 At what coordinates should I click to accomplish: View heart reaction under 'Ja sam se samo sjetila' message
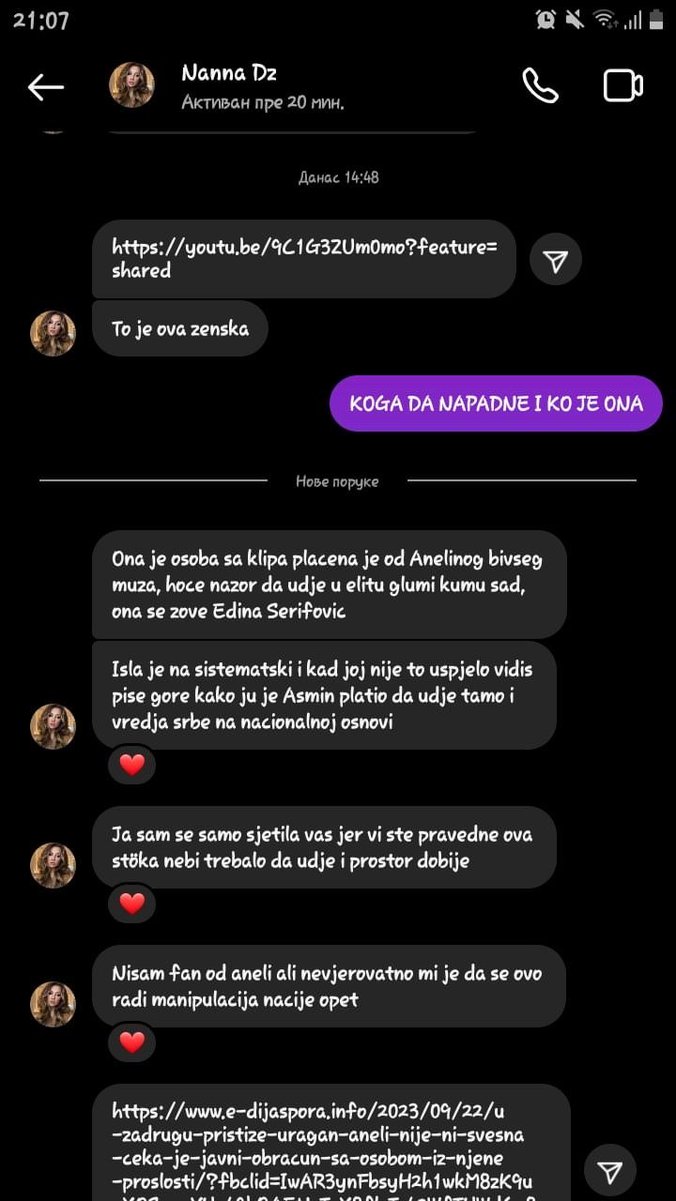tap(132, 903)
